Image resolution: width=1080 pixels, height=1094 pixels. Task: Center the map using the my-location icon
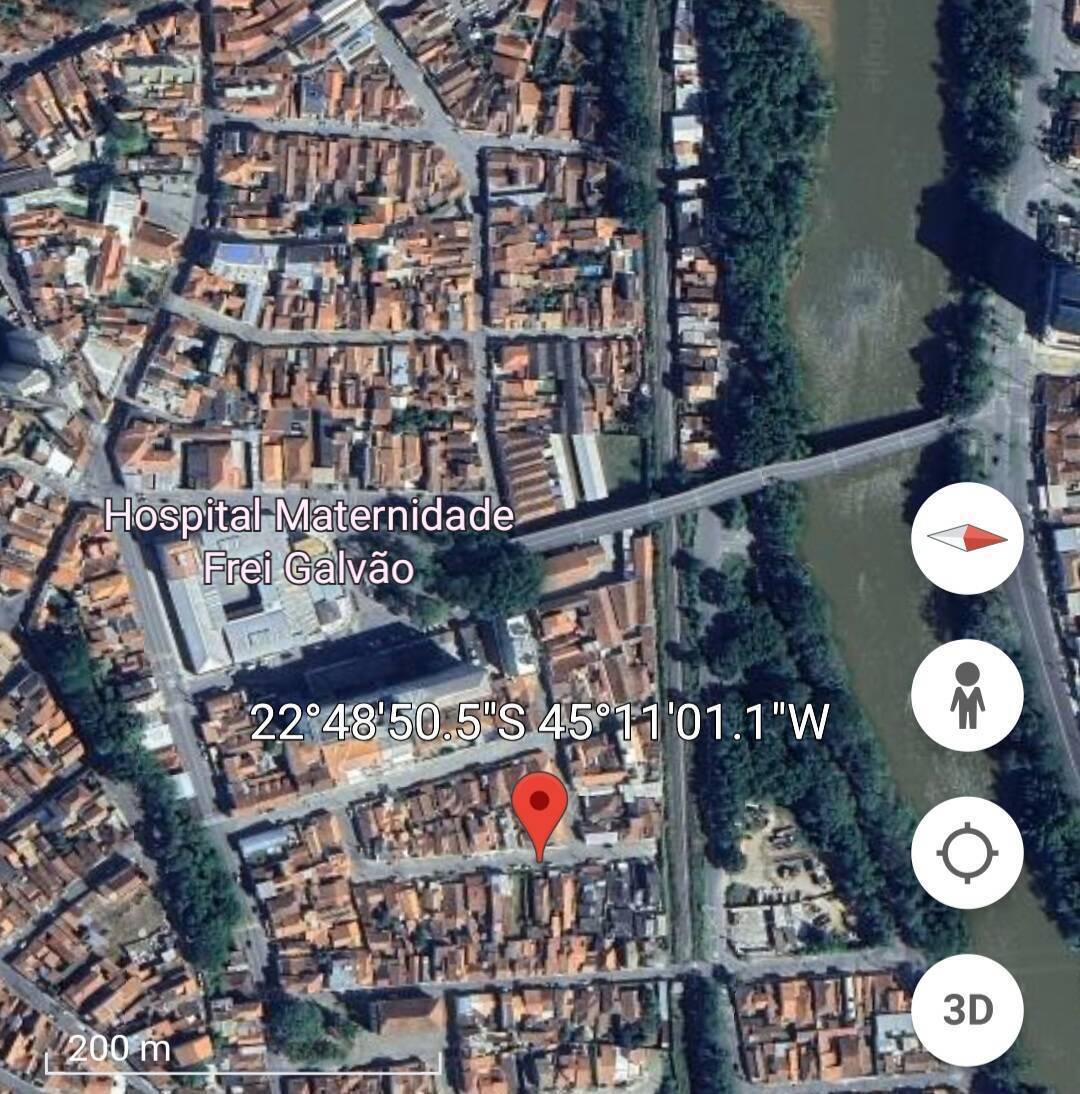click(x=967, y=853)
